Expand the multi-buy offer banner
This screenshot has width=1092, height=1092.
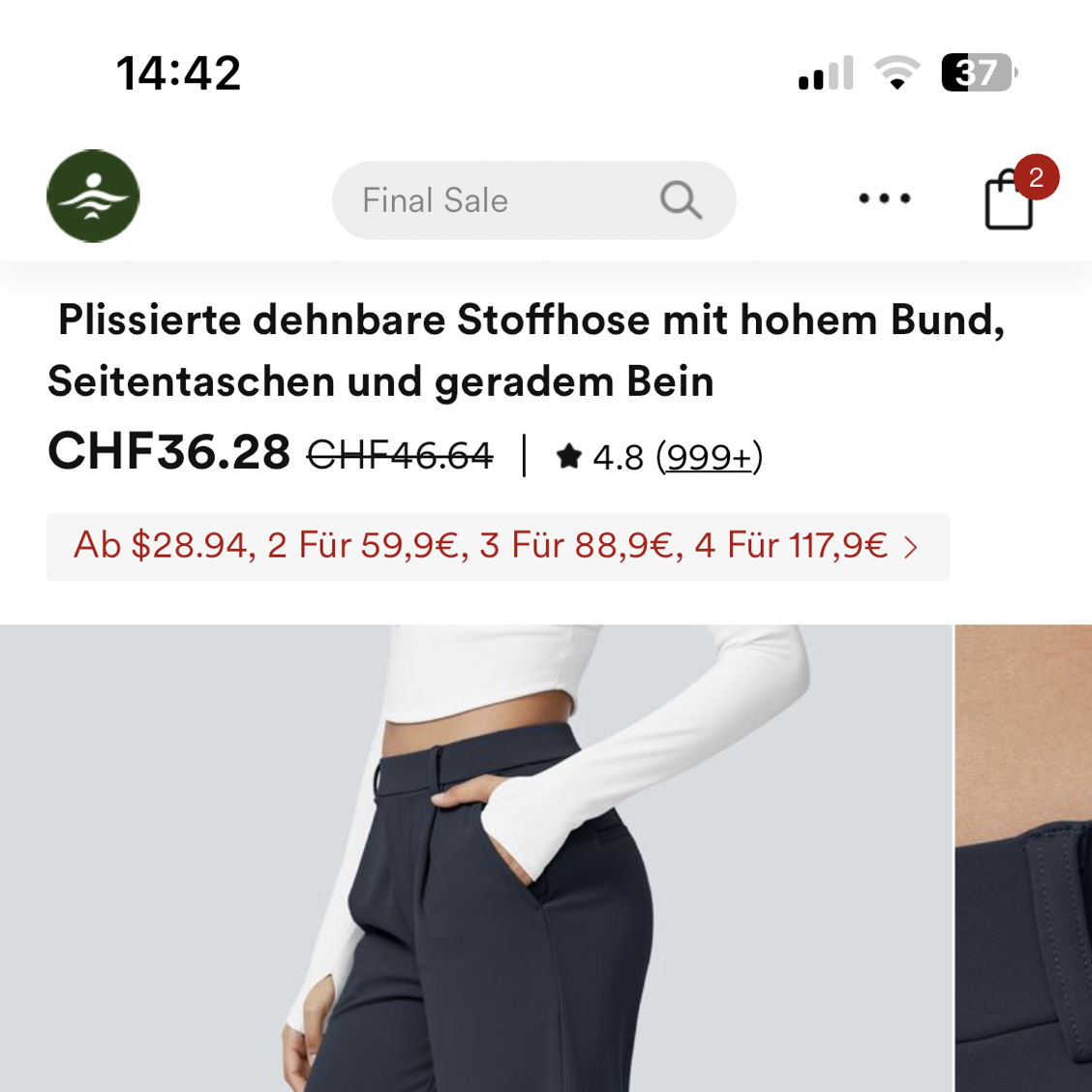tap(498, 547)
